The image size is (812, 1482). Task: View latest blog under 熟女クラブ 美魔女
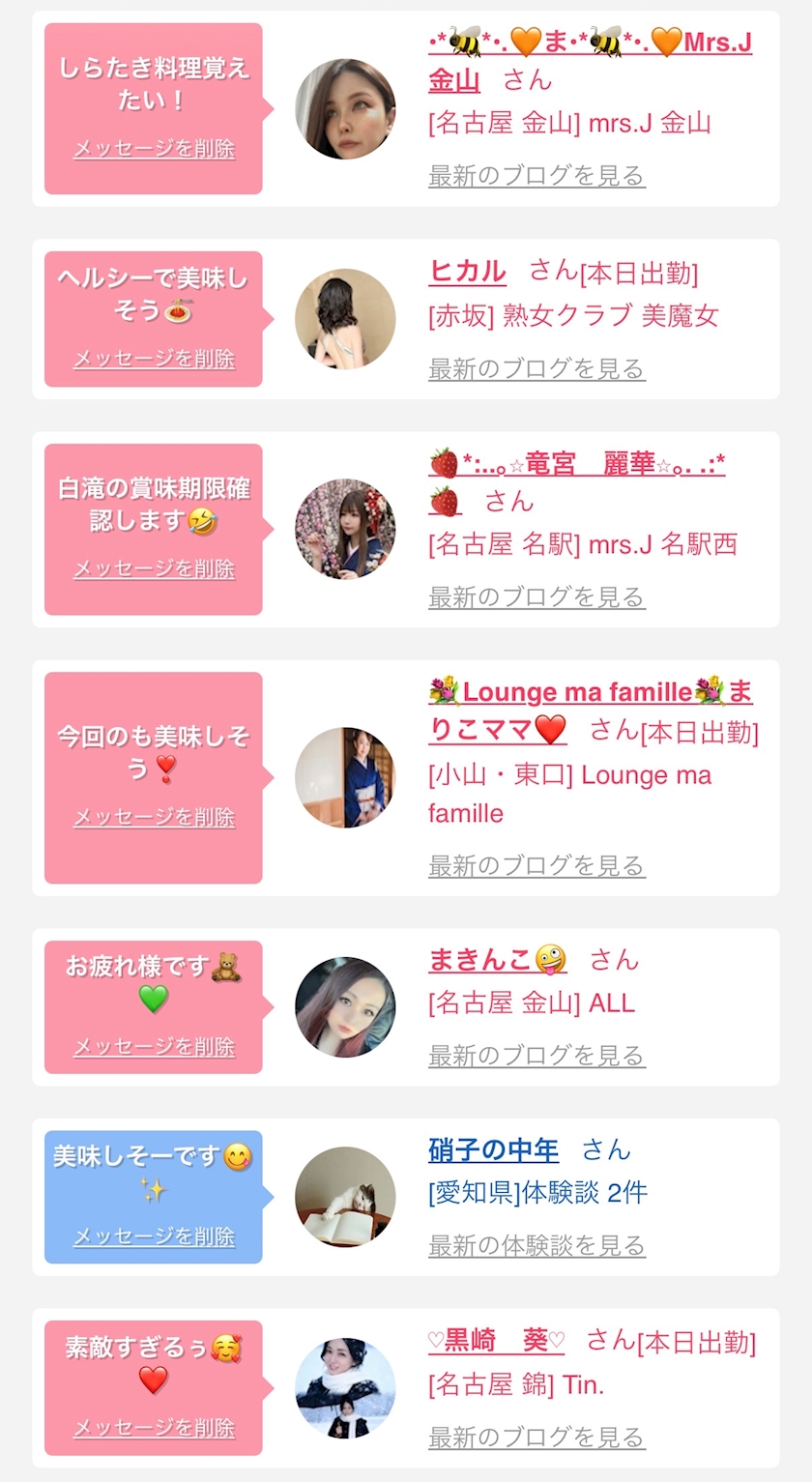[x=536, y=368]
